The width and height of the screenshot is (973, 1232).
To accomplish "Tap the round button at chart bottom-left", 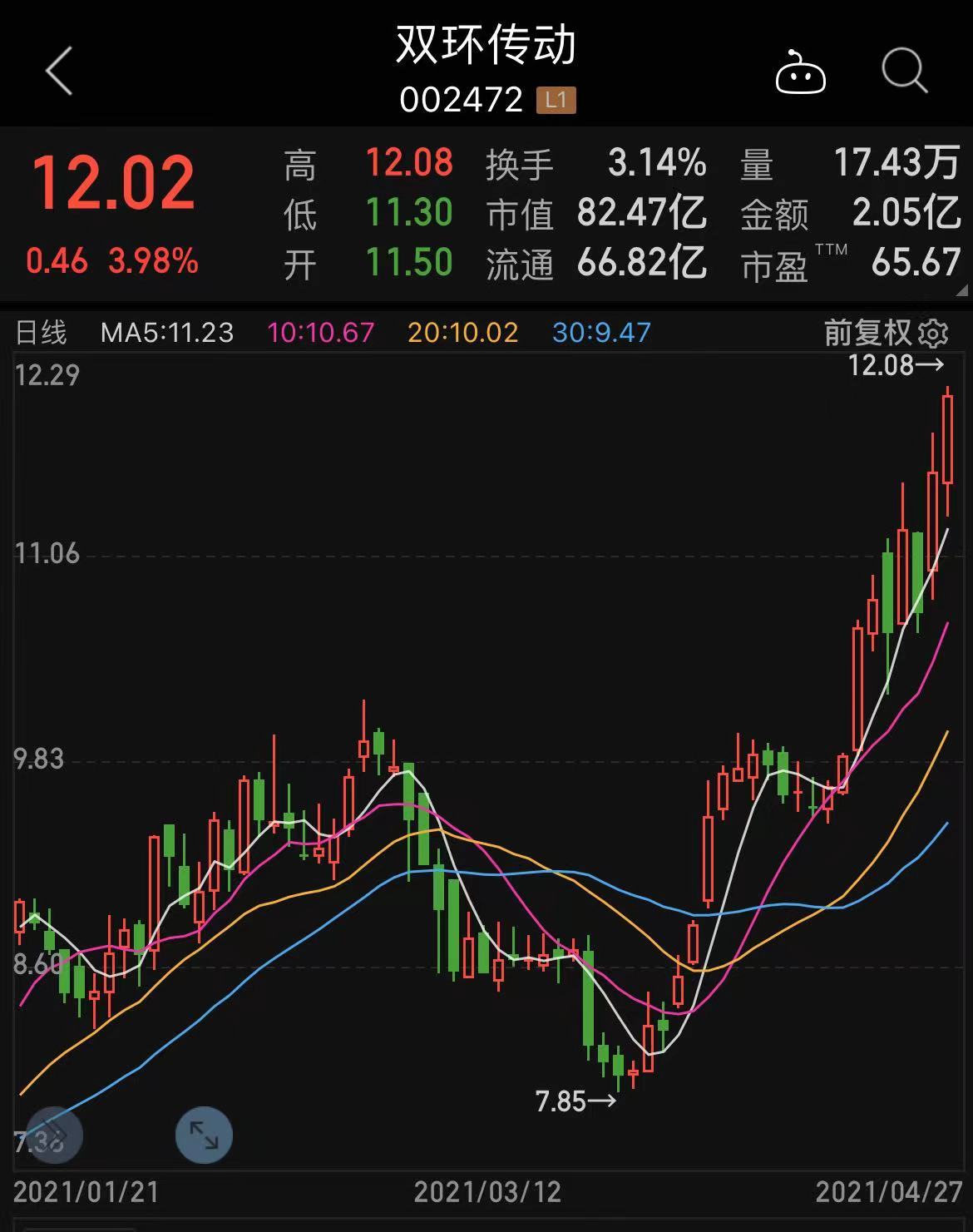I will tap(55, 1135).
